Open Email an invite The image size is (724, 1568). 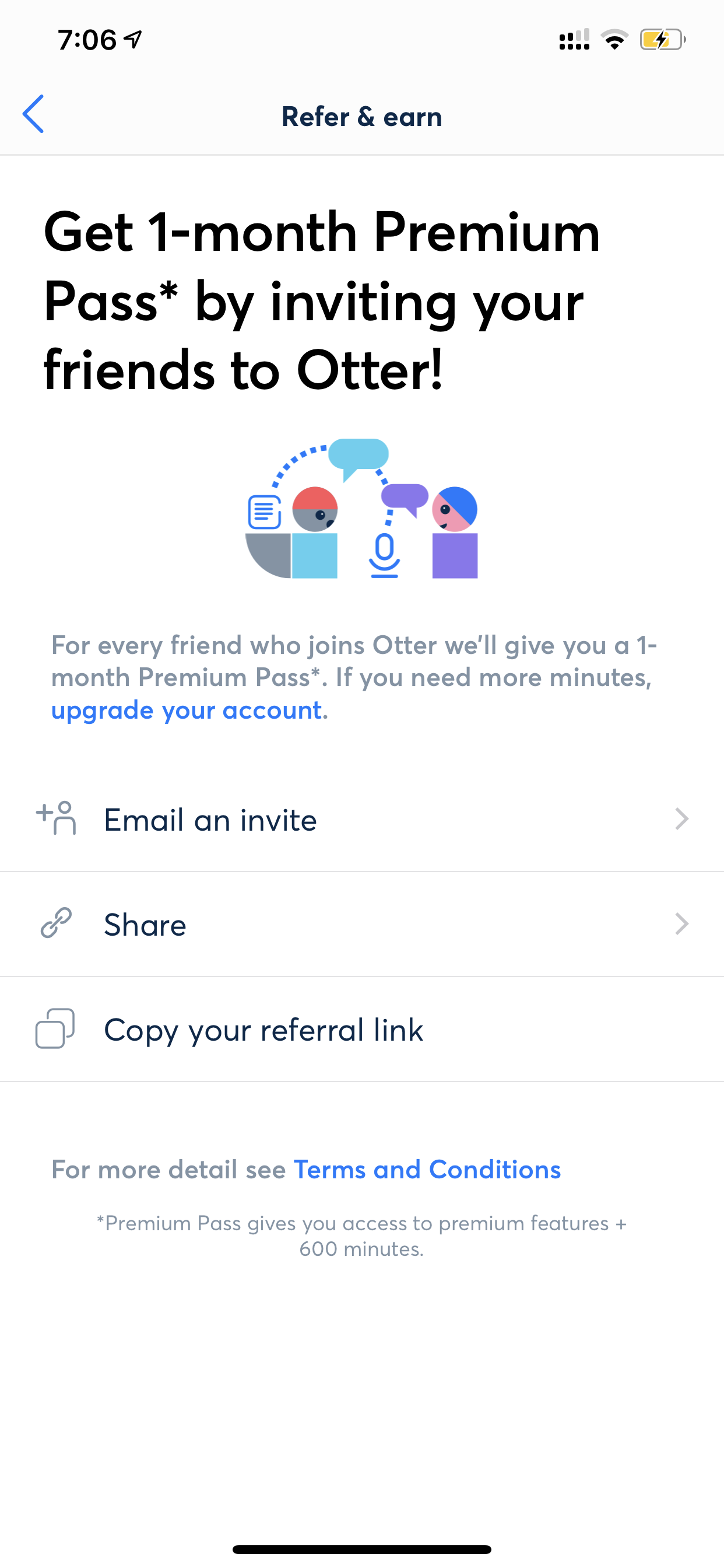coord(361,820)
